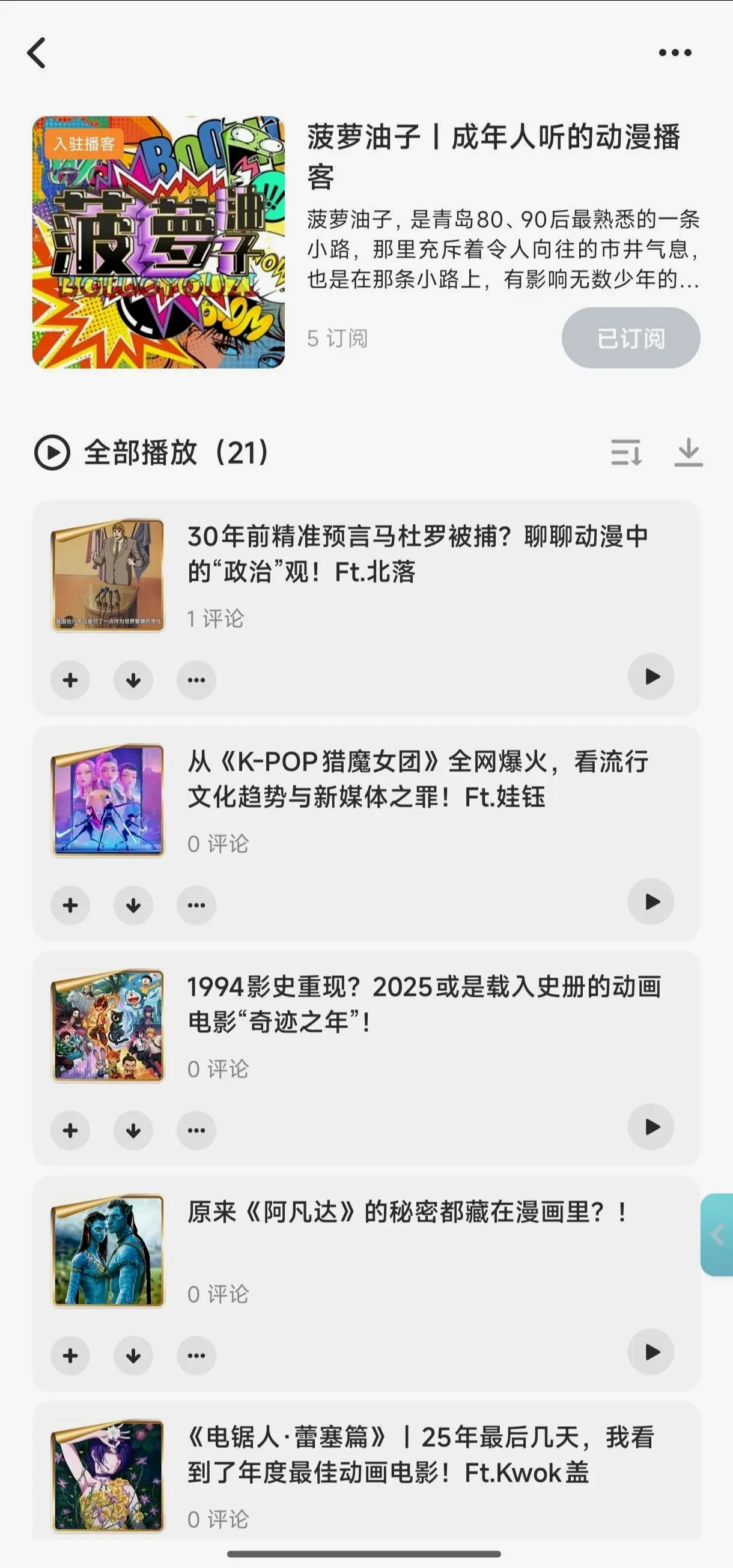The image size is (733, 1568).
Task: Open the 电锯人·蕾塞篇 episode
Action: (x=420, y=1454)
